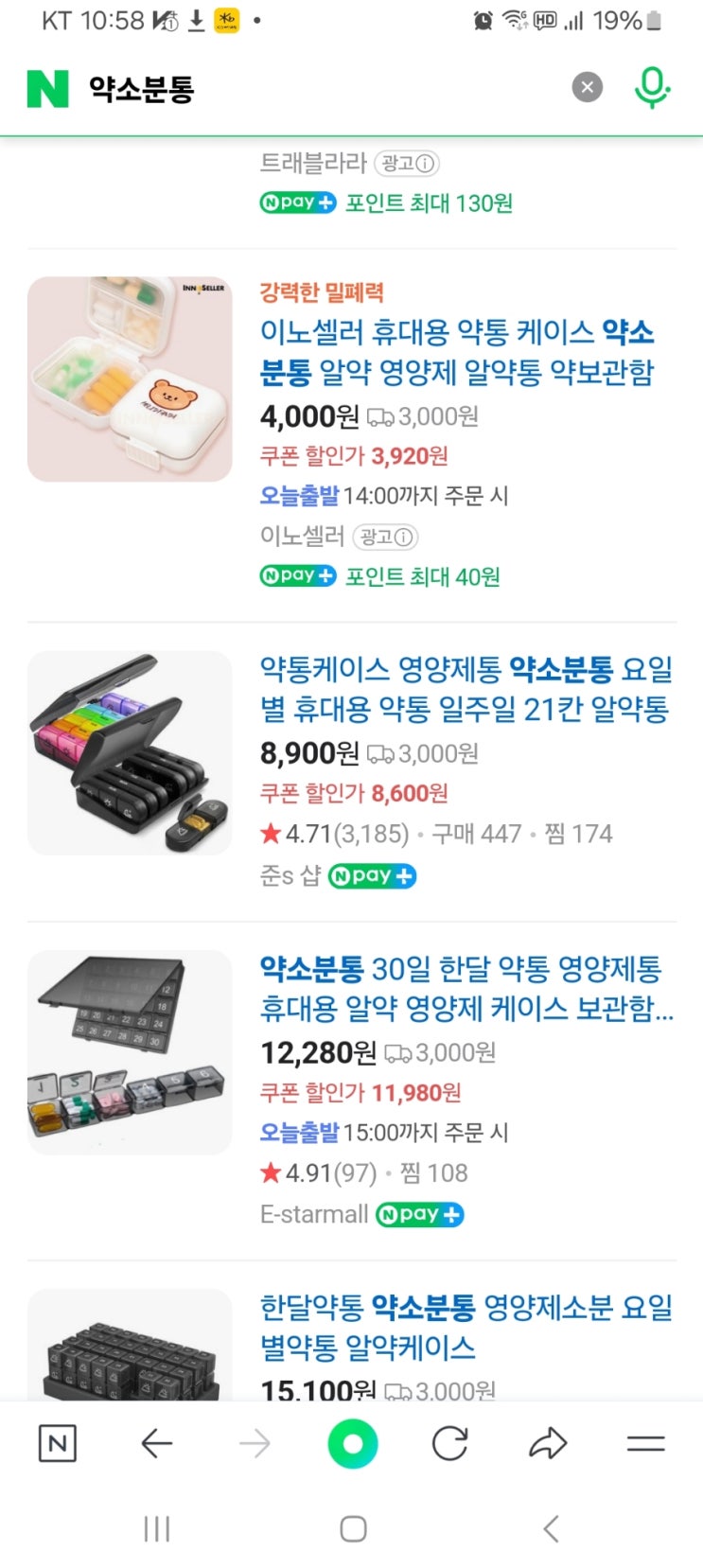Show recent apps from the system bar
The image size is (703, 1568).
[156, 1528]
